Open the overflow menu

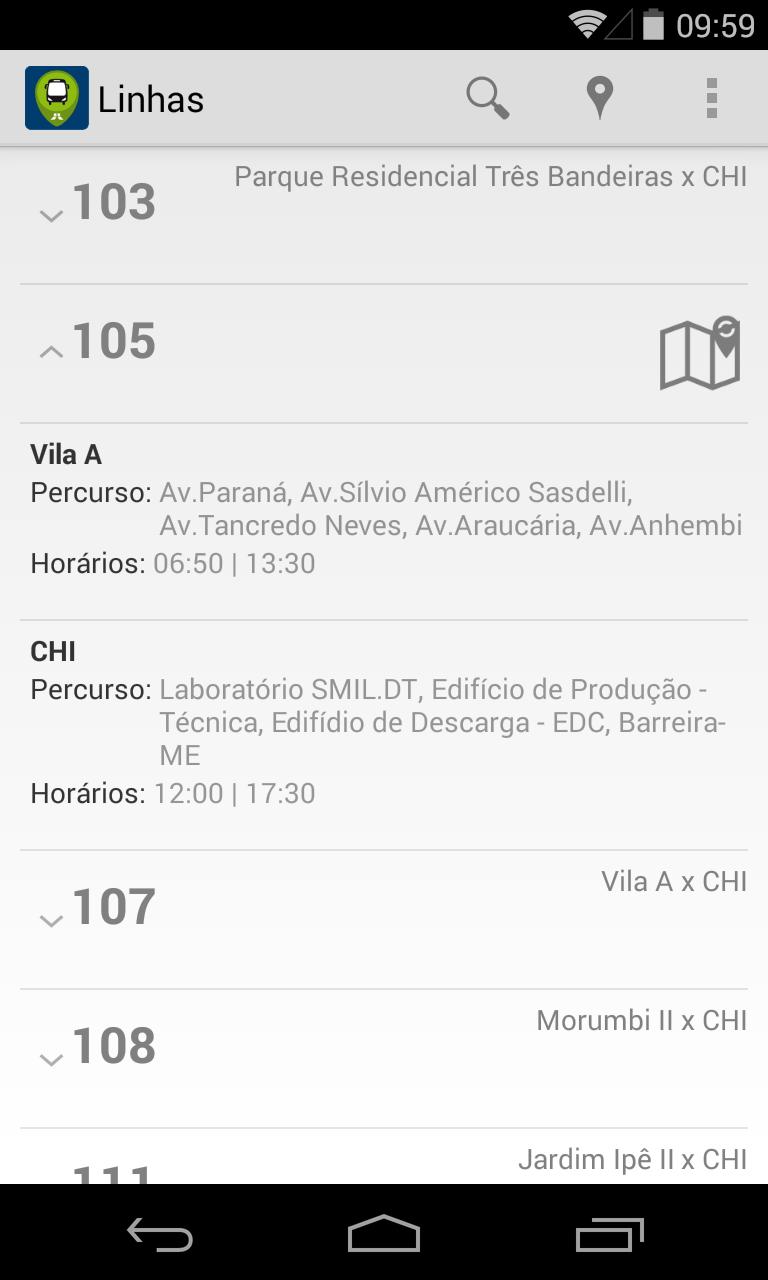tap(711, 98)
